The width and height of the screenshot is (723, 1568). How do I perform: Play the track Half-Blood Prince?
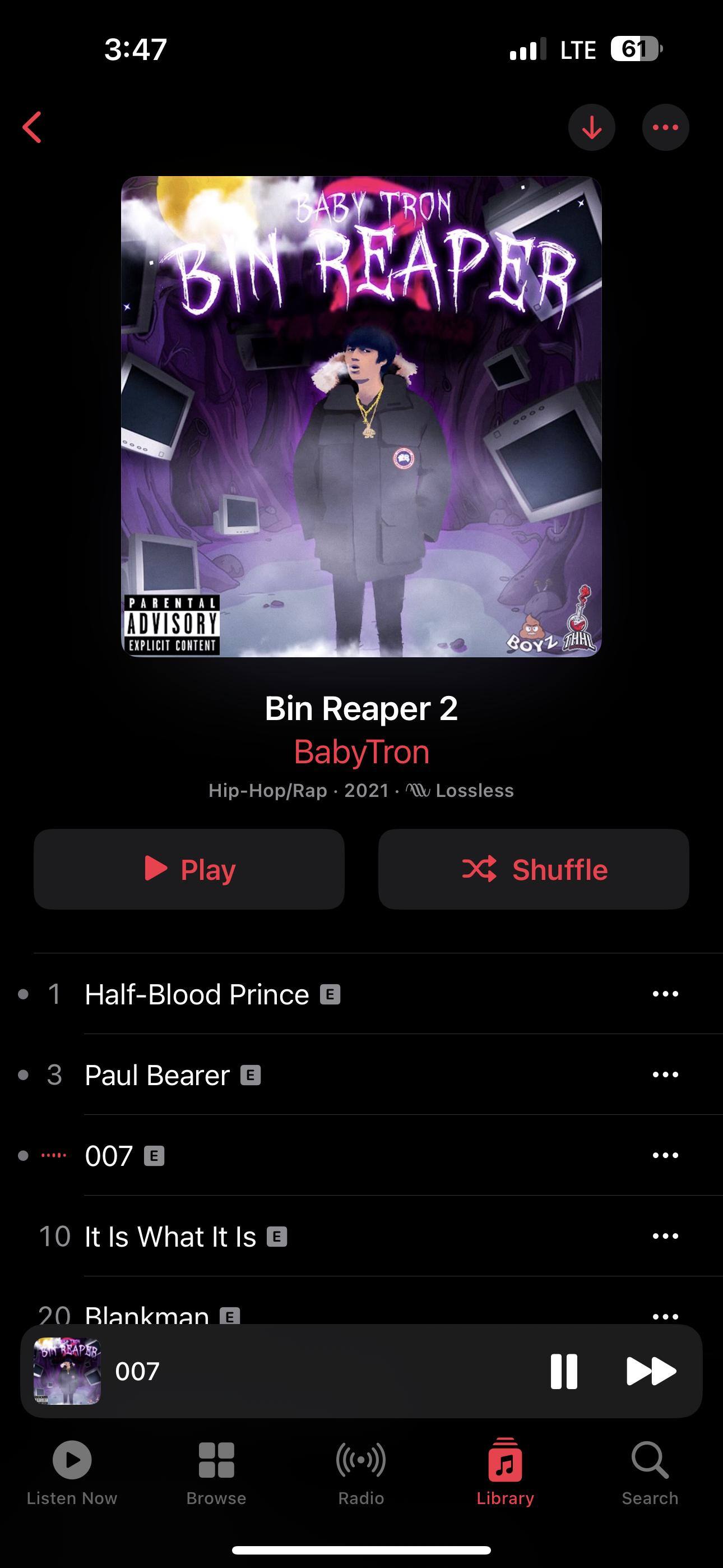click(196, 995)
